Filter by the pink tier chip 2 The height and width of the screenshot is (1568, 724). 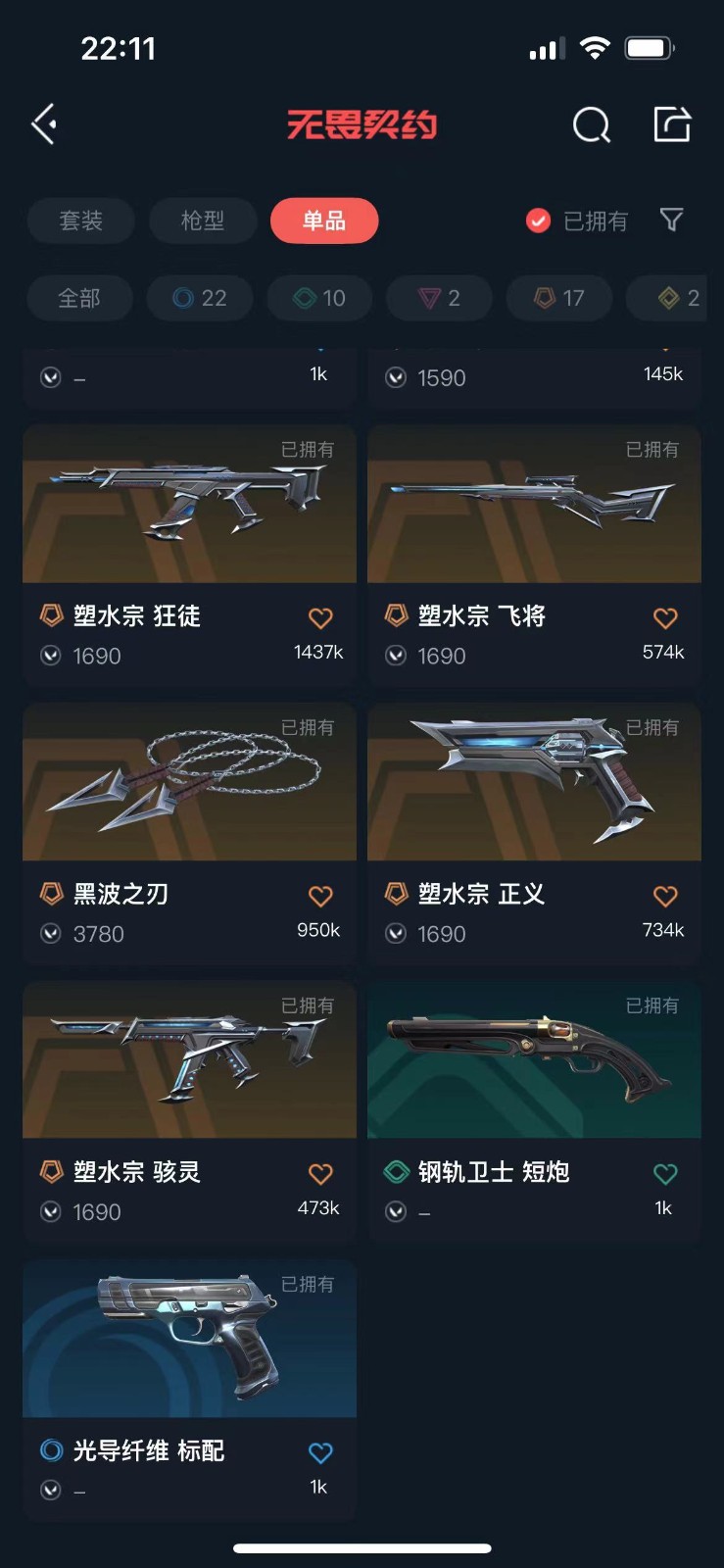[440, 298]
